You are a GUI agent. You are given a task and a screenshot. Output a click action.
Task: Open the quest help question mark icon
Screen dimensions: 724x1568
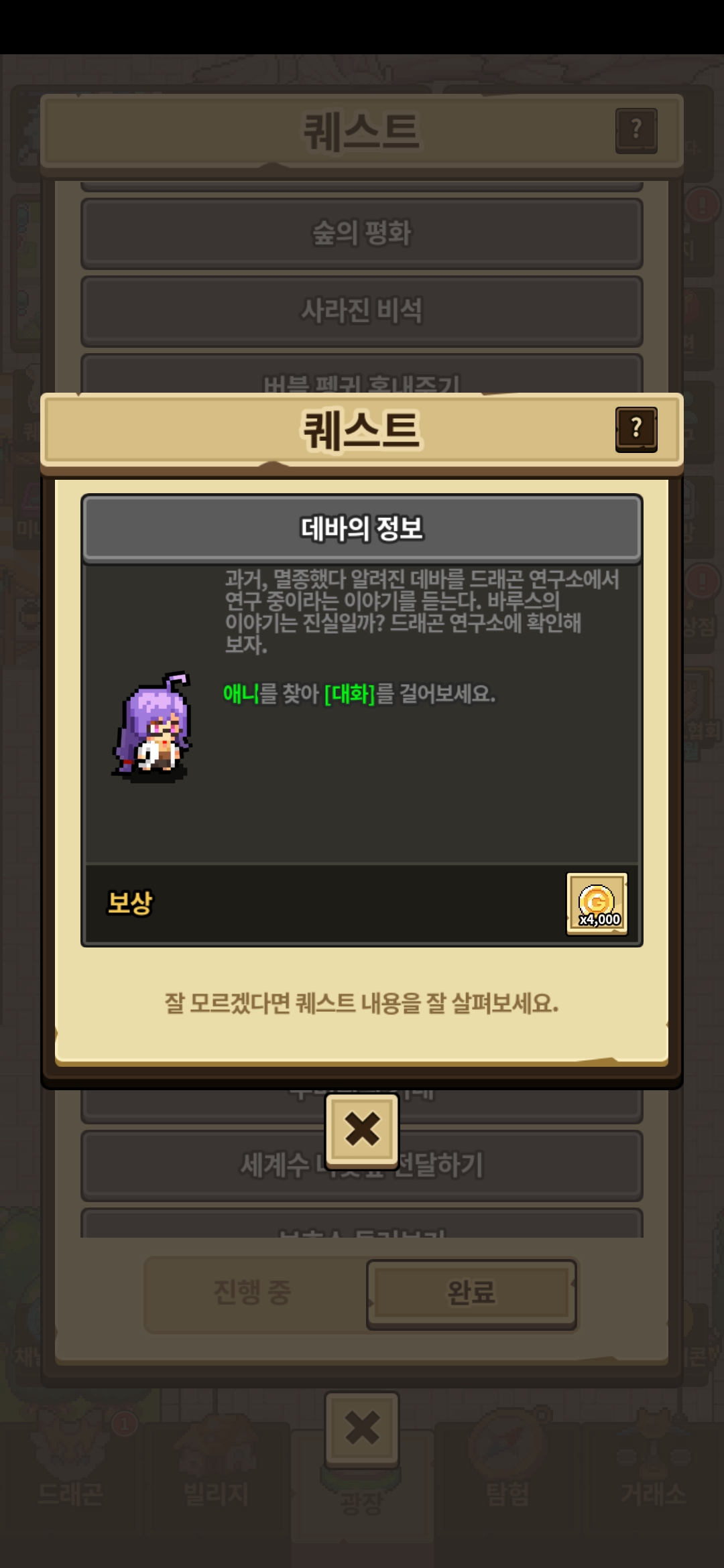click(636, 429)
